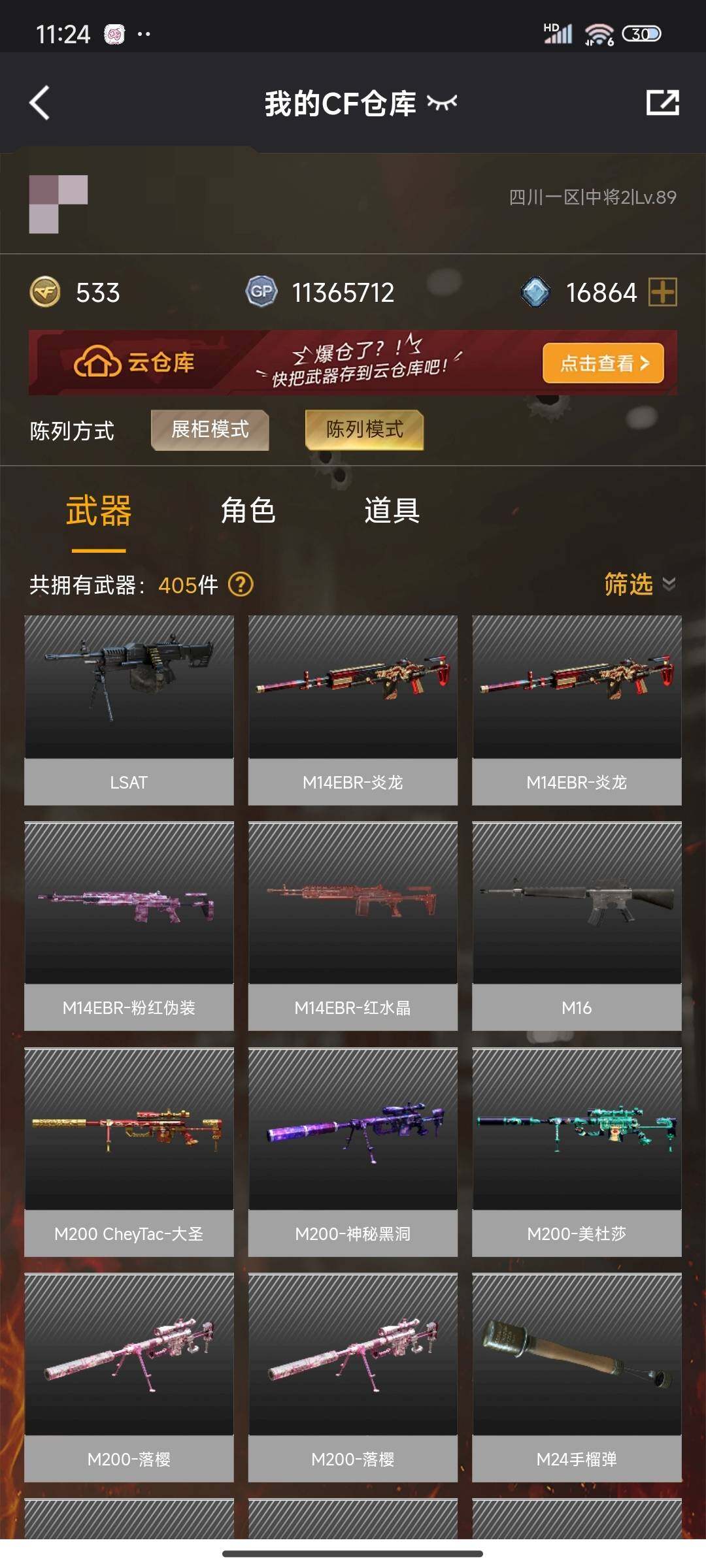This screenshot has height=1568, width=706.
Task: Tap 点击查看 on the 云仓库 banner
Action: point(603,363)
